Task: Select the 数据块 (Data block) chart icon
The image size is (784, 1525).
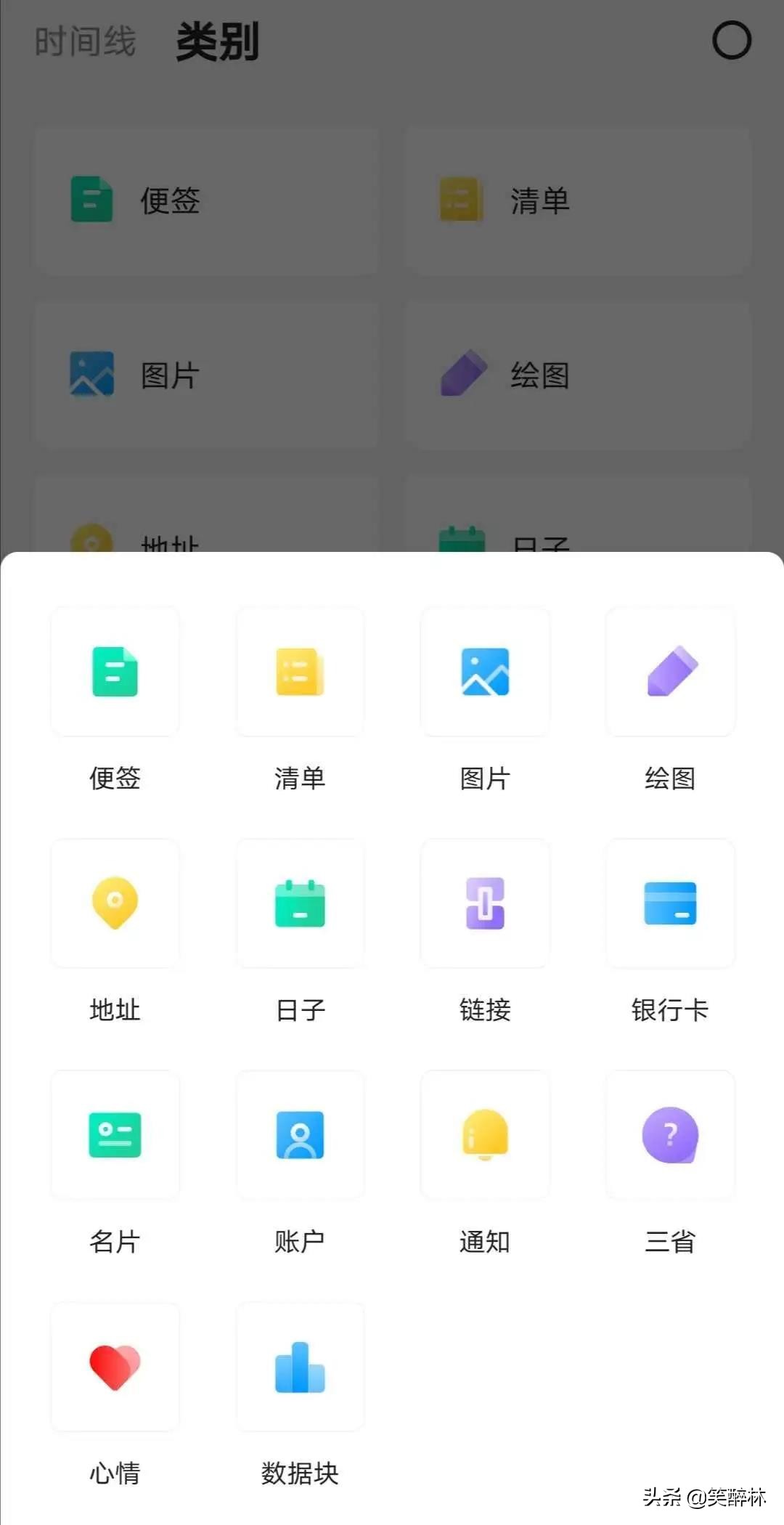Action: point(300,1367)
